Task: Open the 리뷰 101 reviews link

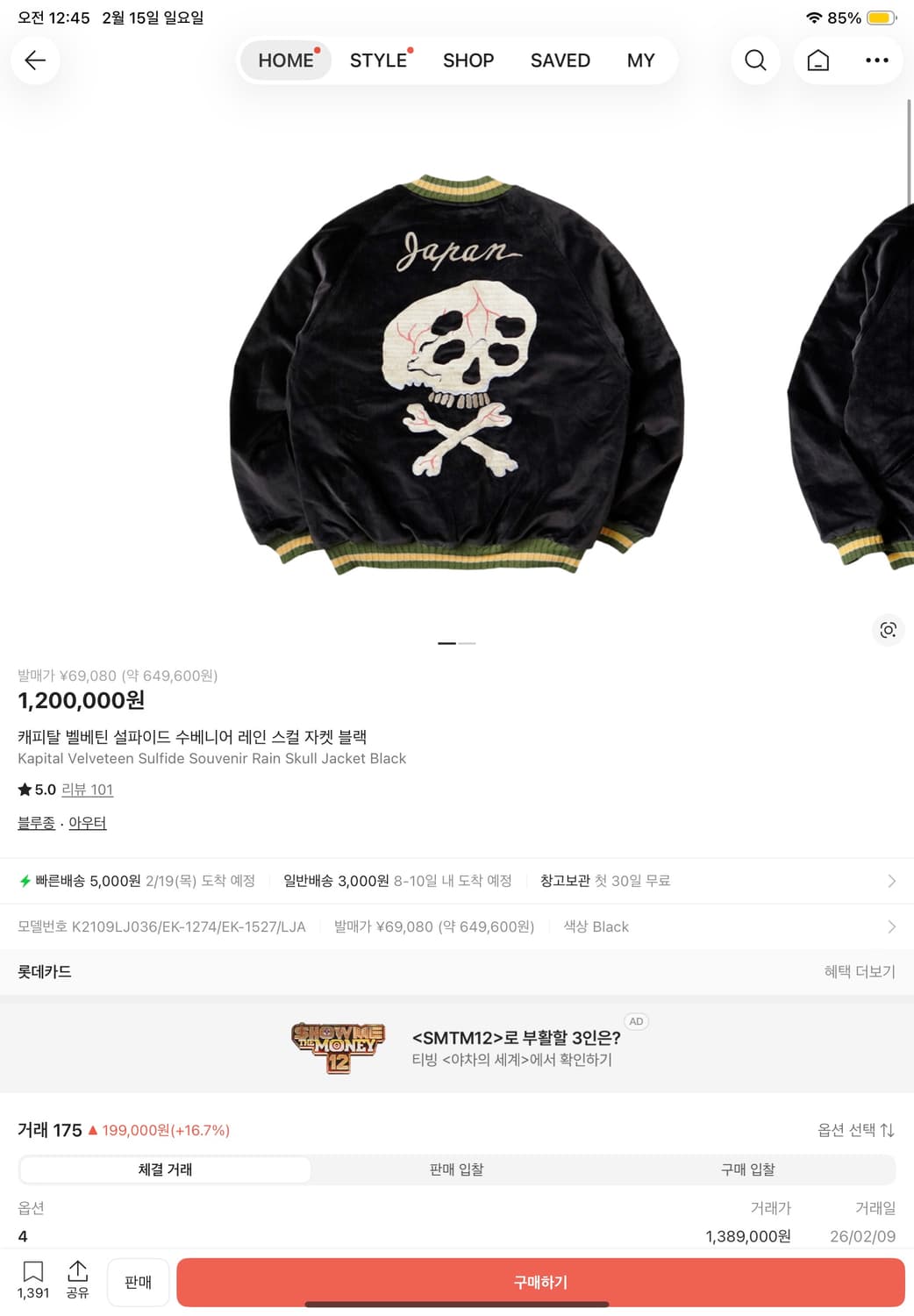Action: pos(88,790)
